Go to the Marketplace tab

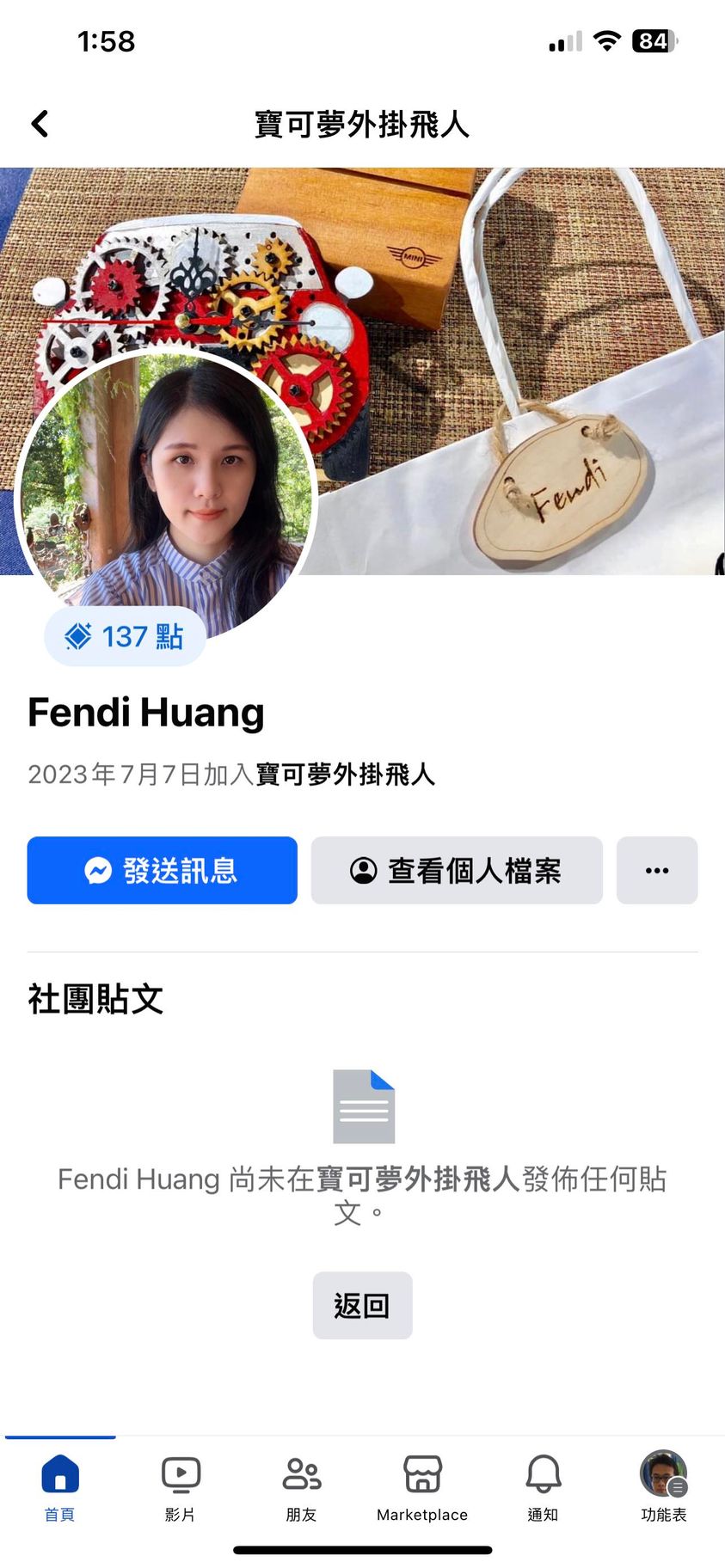point(422,1488)
